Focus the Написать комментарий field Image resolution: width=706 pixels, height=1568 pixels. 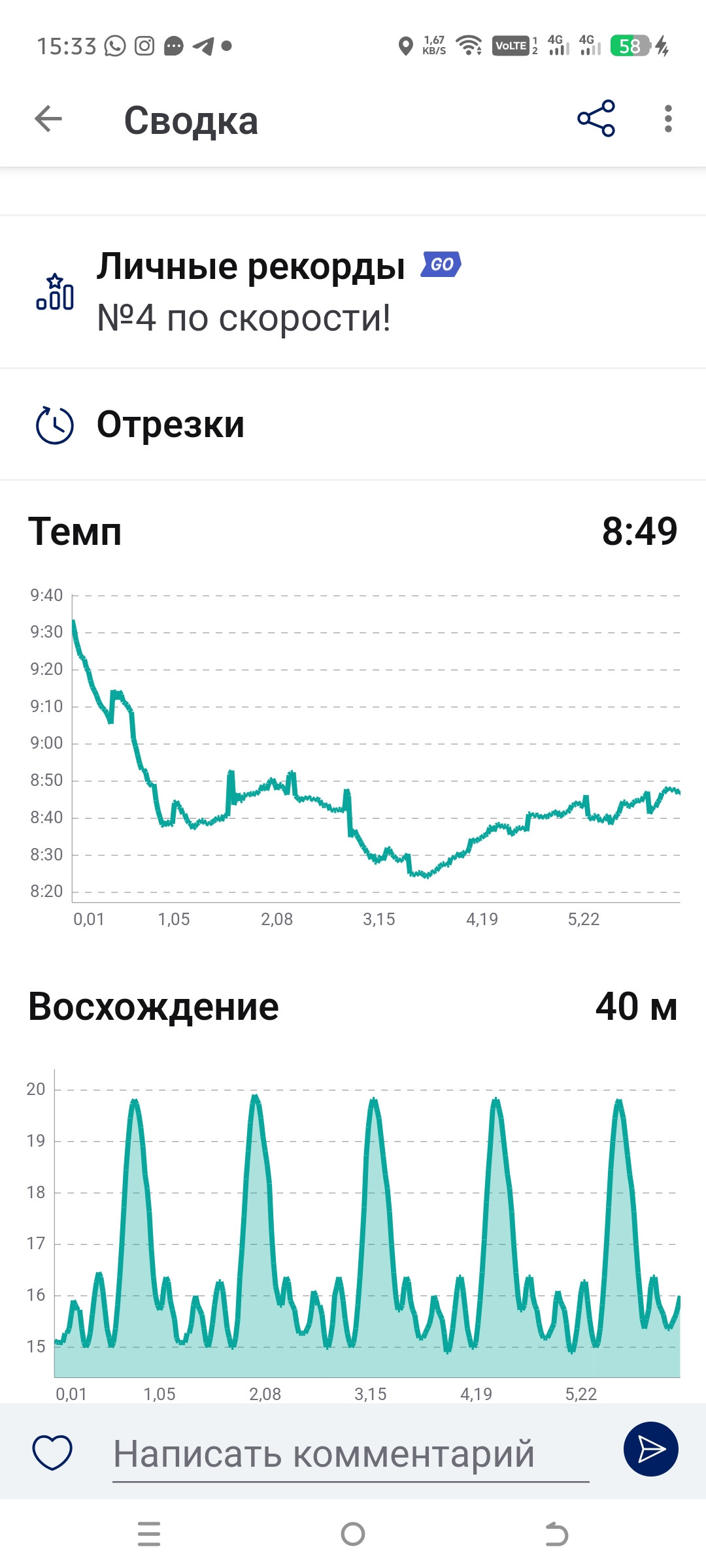351,1454
